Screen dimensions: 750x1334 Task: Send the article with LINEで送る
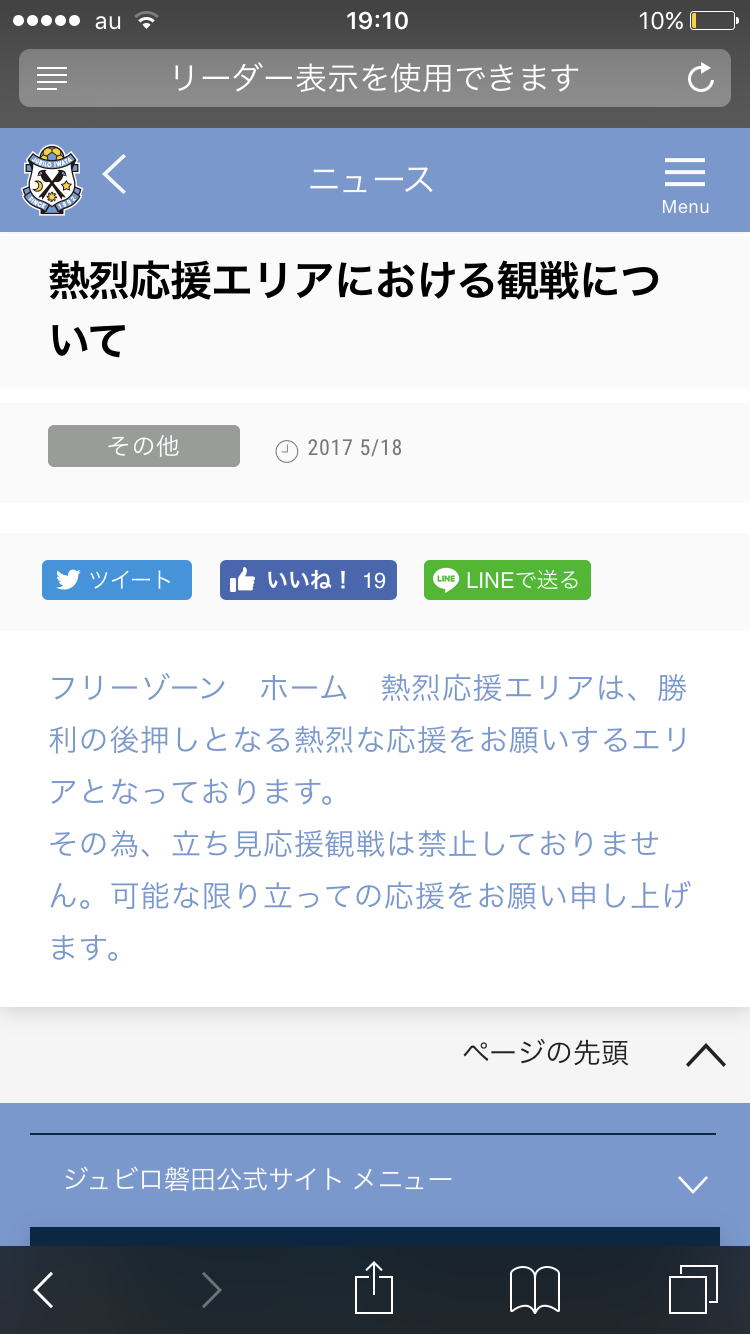tap(507, 580)
